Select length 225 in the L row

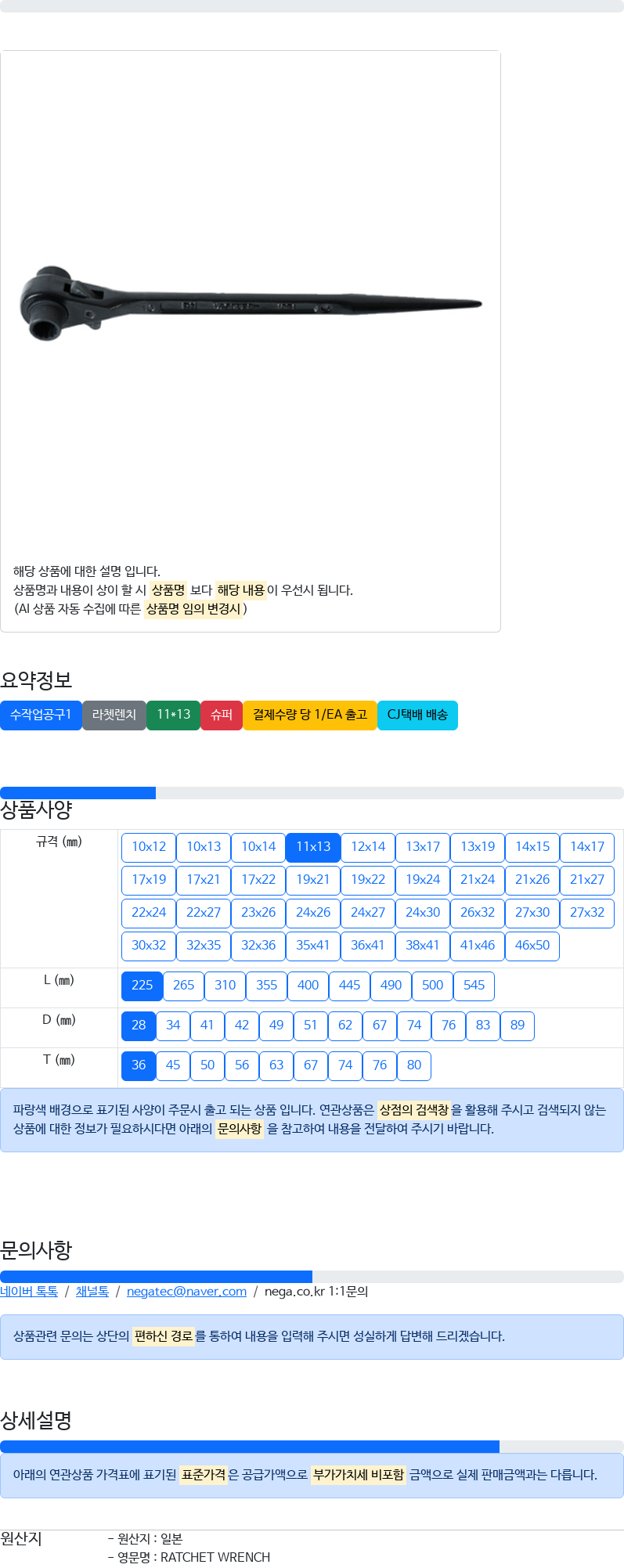click(x=142, y=986)
